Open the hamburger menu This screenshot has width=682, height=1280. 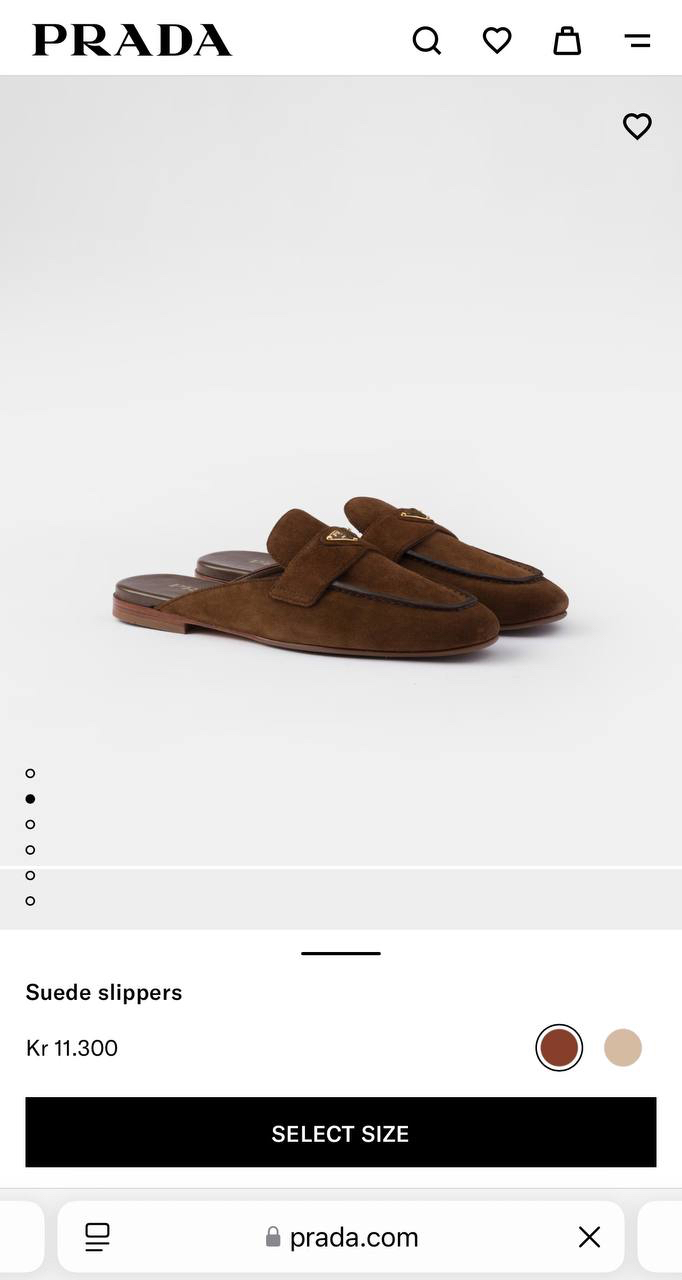637,40
